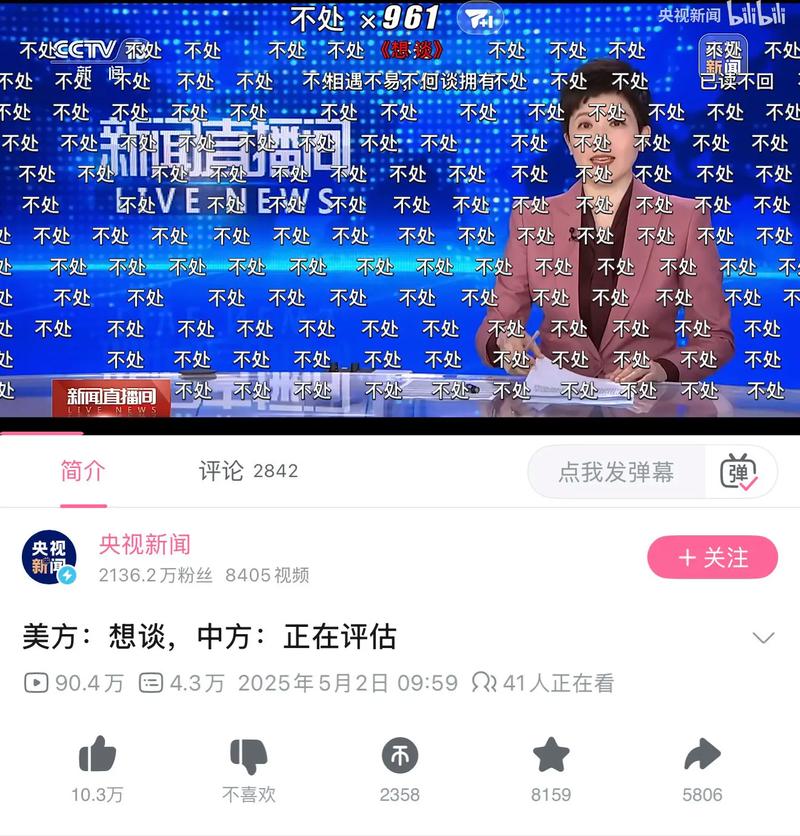Tap the 不喜欢 thumbs-down icon
Viewport: 800px width, 836px height.
248,757
